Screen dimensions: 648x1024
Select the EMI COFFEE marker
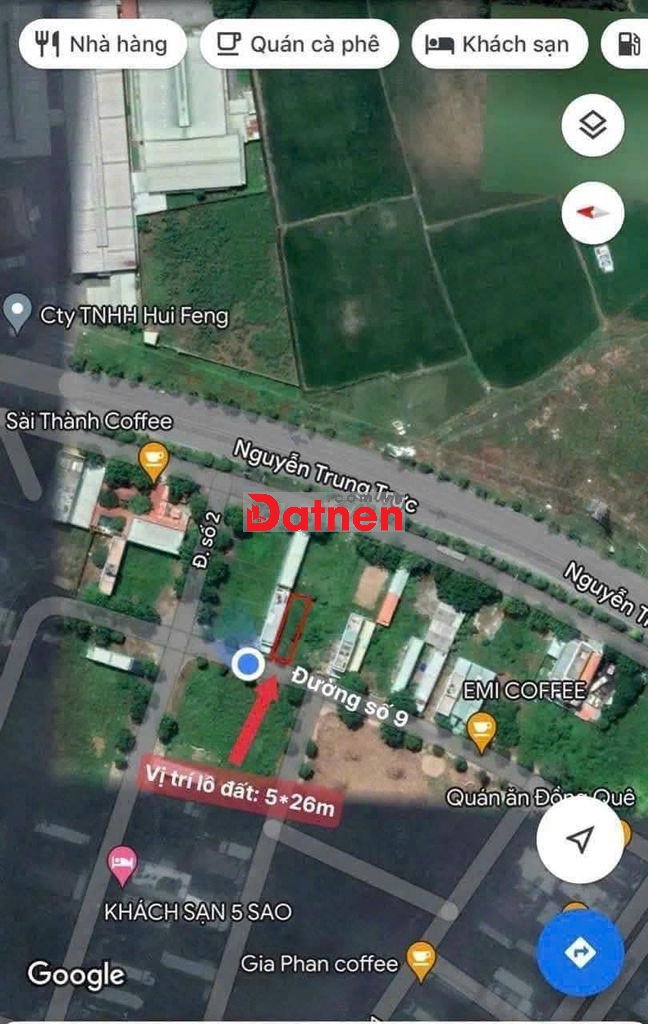point(481,731)
